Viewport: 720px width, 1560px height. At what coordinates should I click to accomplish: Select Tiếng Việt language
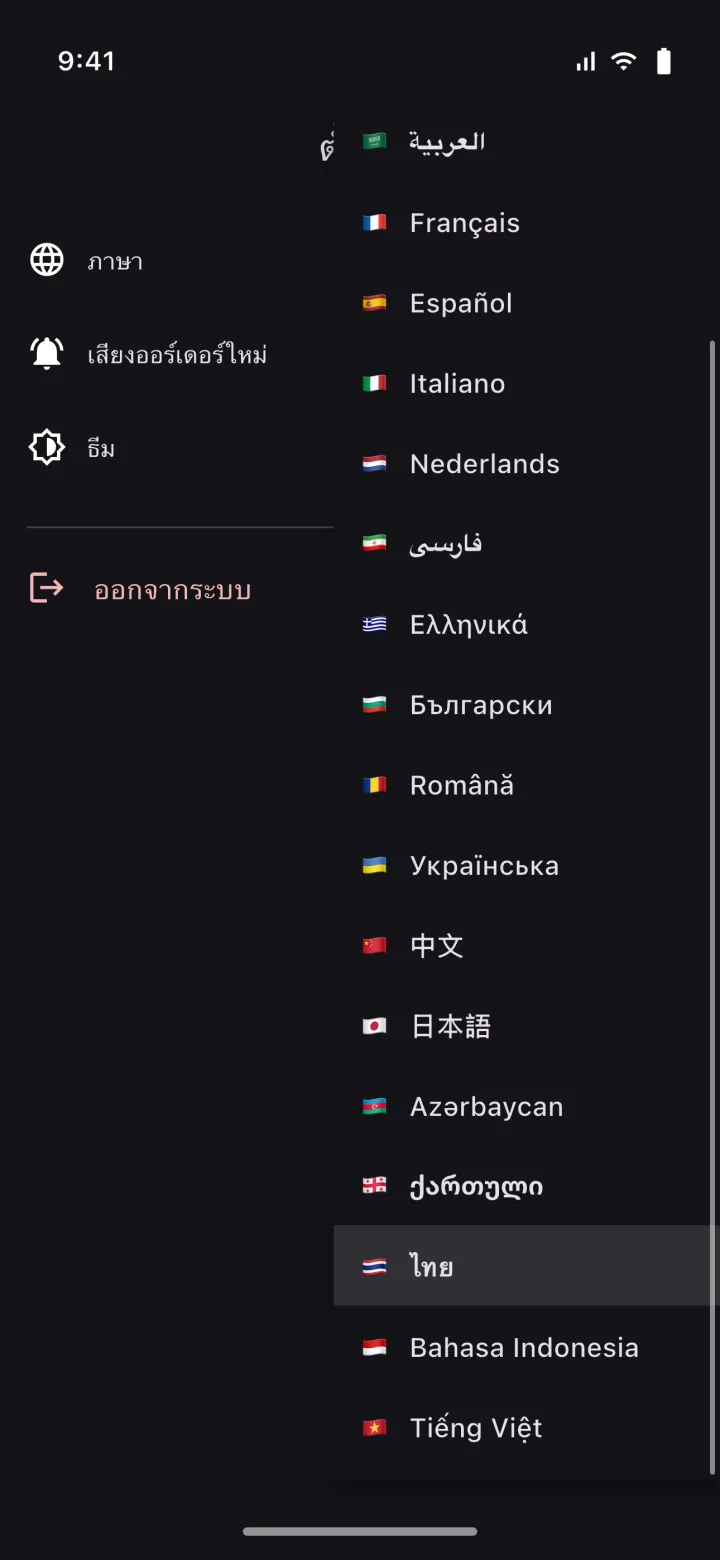(x=526, y=1427)
